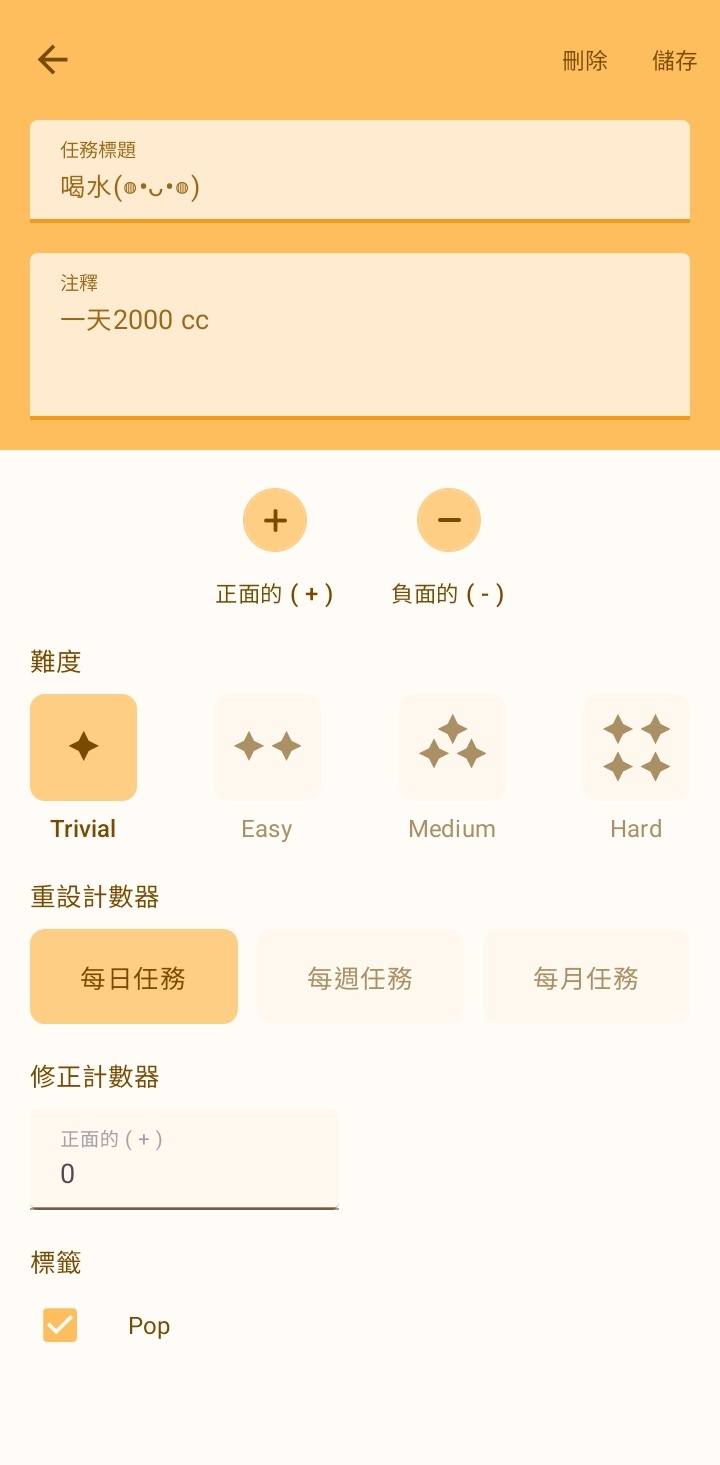This screenshot has height=1465, width=720.
Task: Save the task with 儲存
Action: 675,60
